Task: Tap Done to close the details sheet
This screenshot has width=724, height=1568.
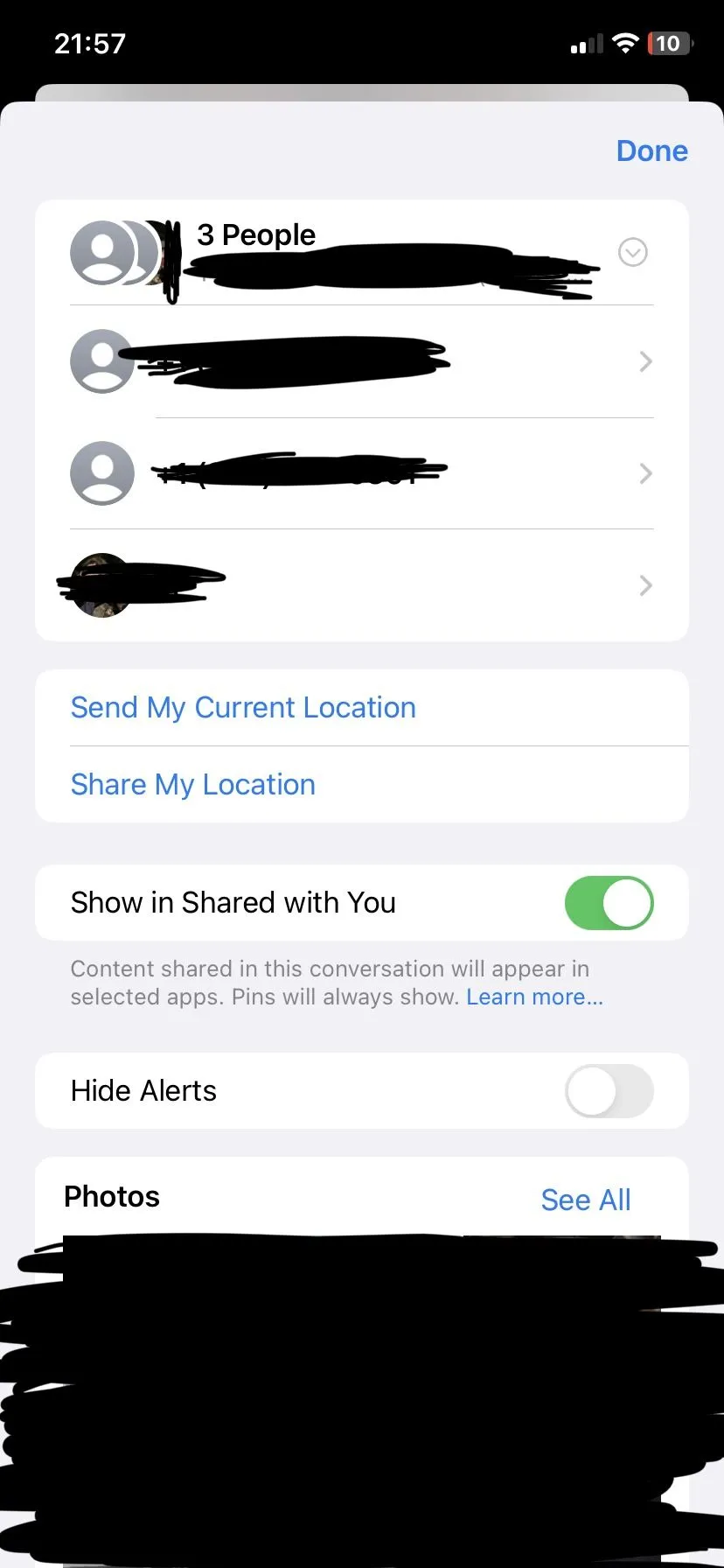Action: (651, 150)
